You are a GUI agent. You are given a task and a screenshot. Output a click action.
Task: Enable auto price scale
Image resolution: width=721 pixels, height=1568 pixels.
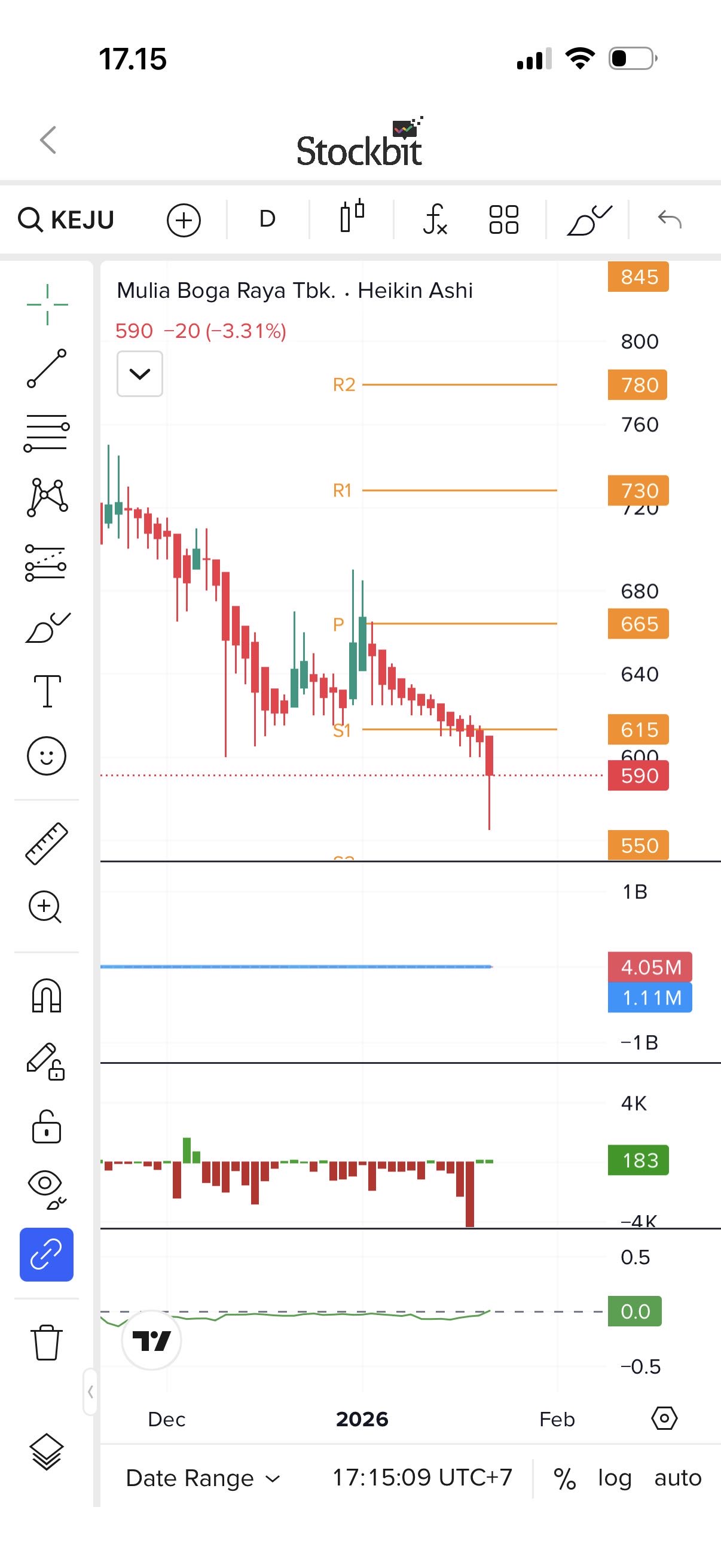[x=677, y=1478]
